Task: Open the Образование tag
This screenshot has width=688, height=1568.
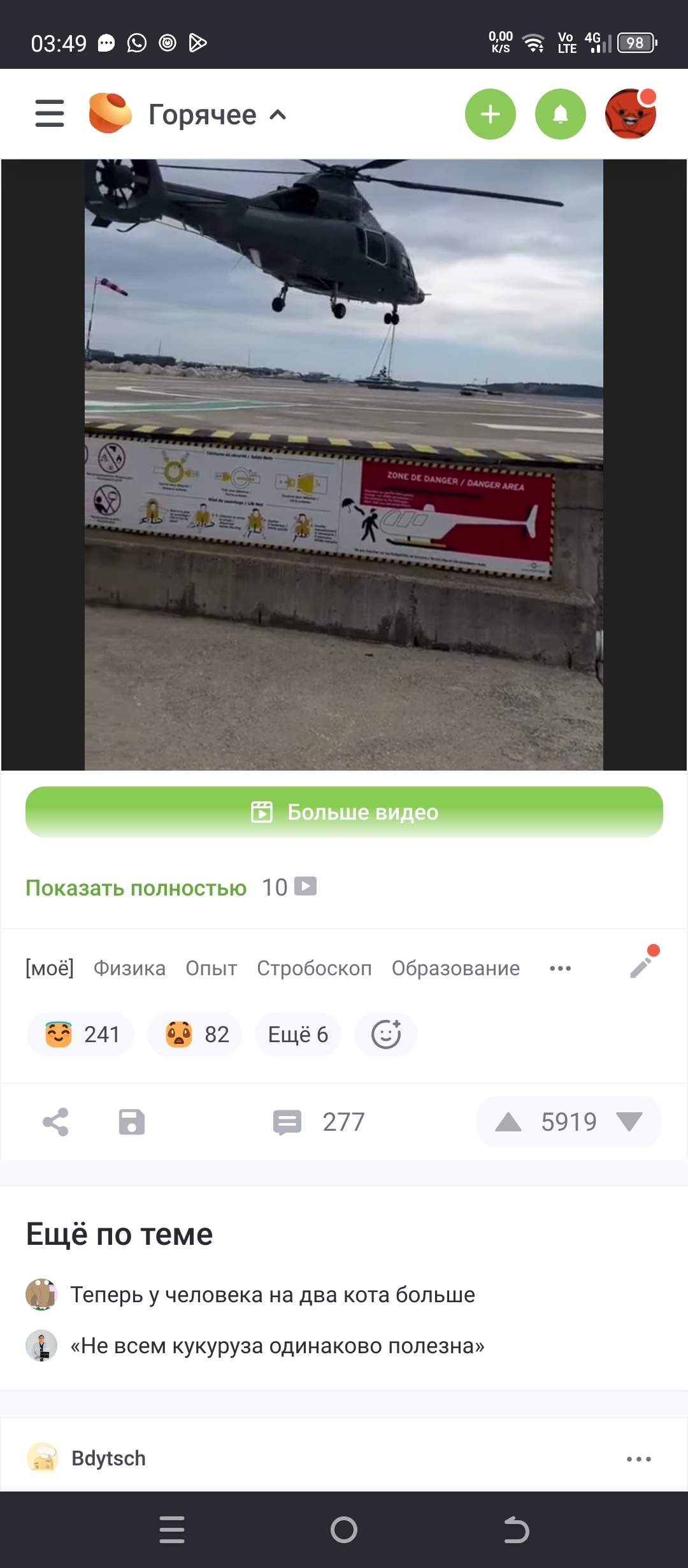Action: (455, 968)
